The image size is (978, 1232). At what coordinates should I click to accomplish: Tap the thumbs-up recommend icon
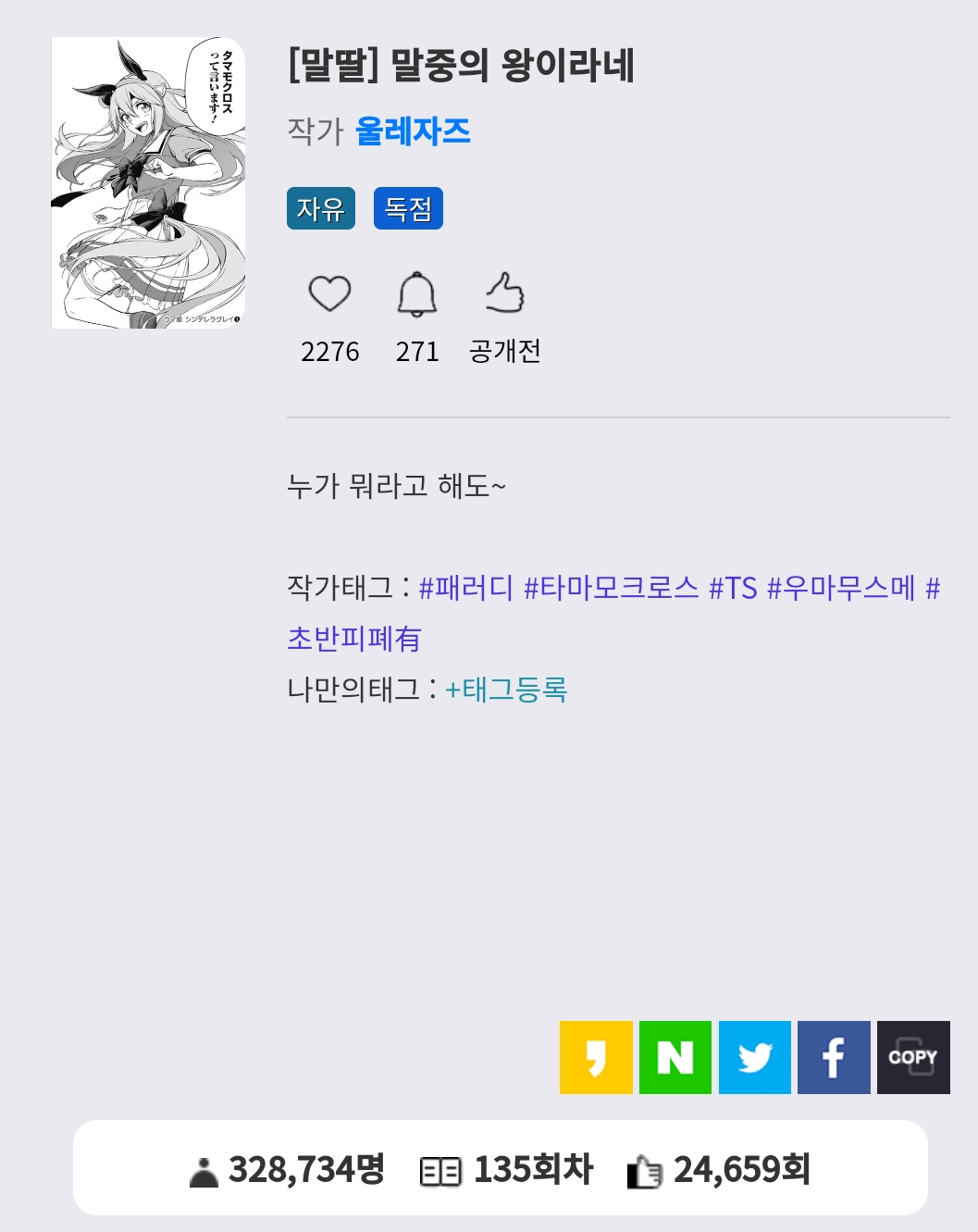(x=504, y=293)
